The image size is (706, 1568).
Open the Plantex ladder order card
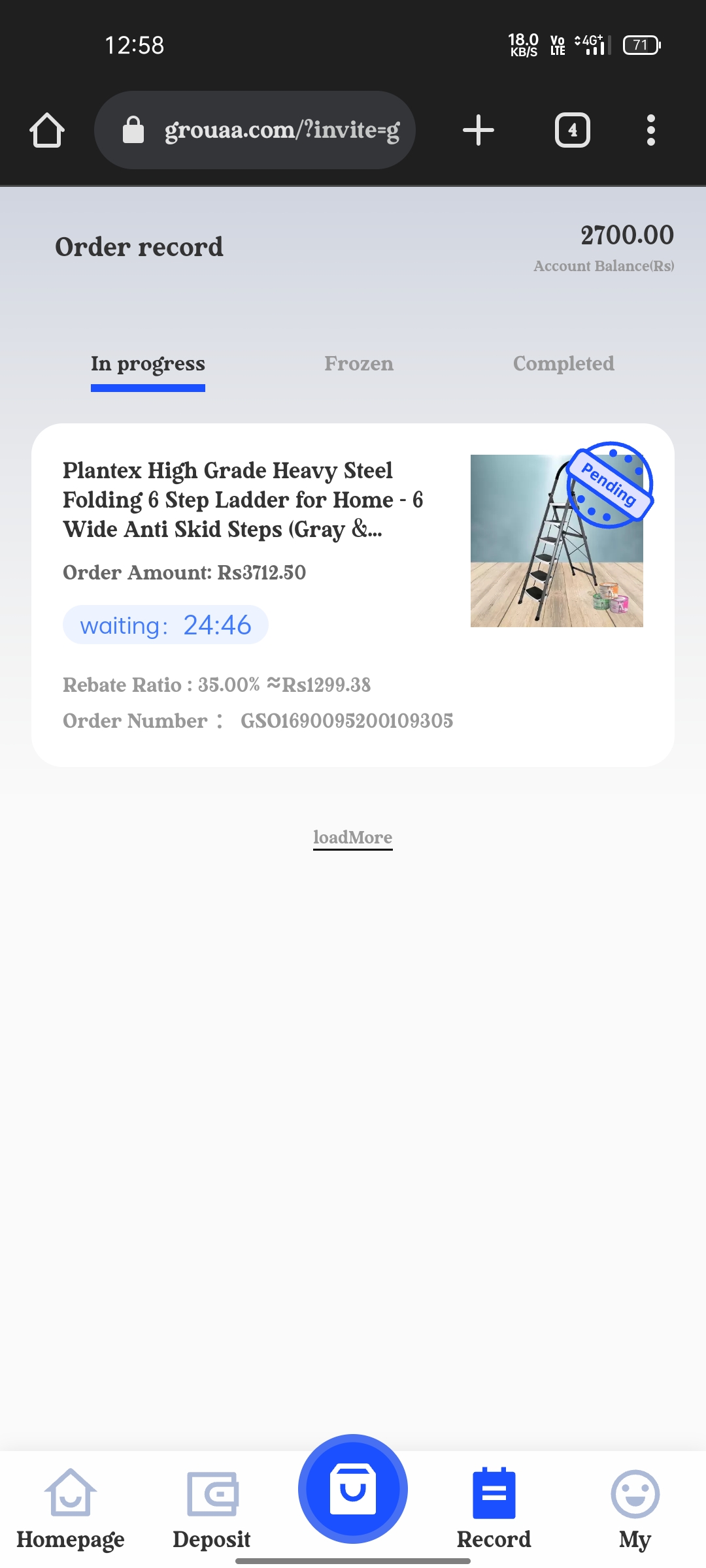[x=353, y=595]
